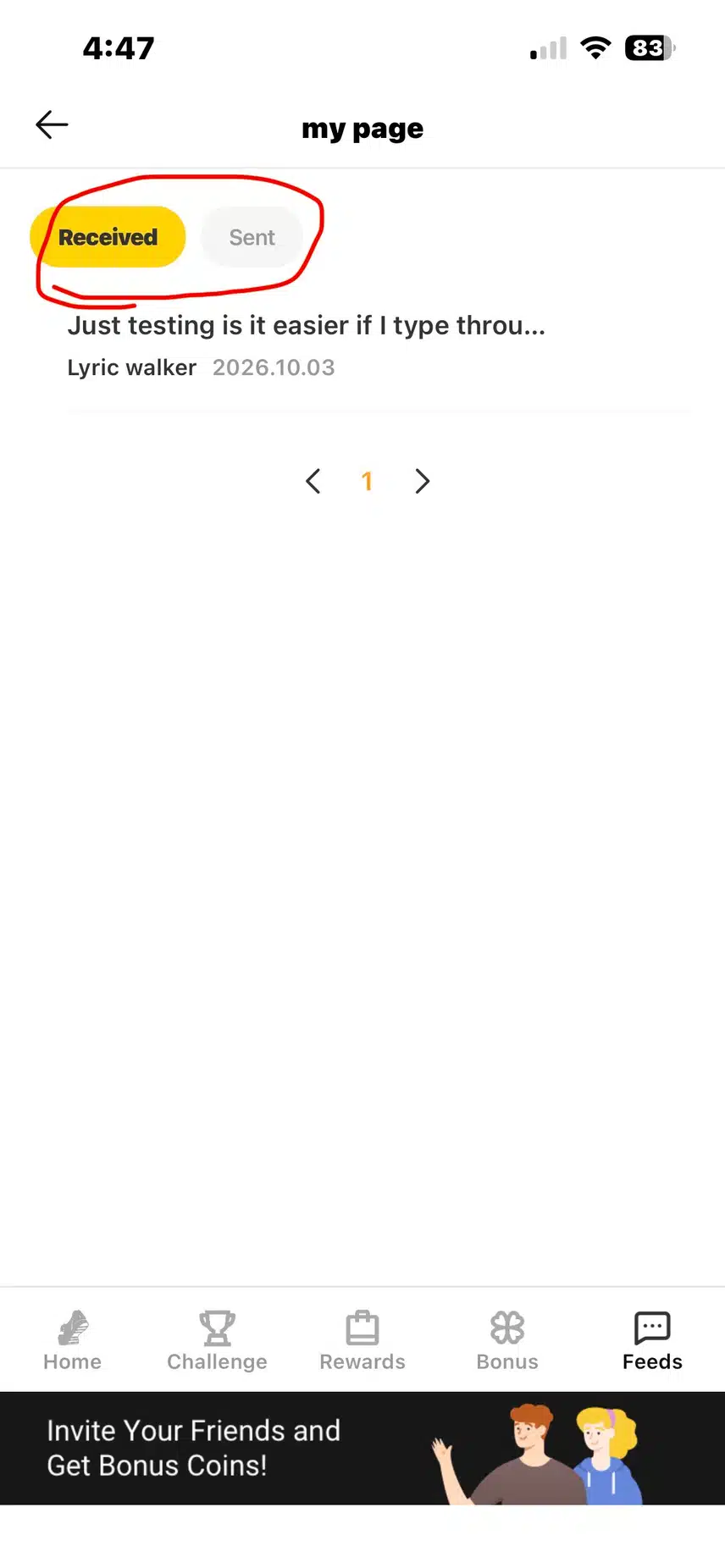Image resolution: width=725 pixels, height=1568 pixels.
Task: Go to the previous page of messages
Action: [313, 481]
